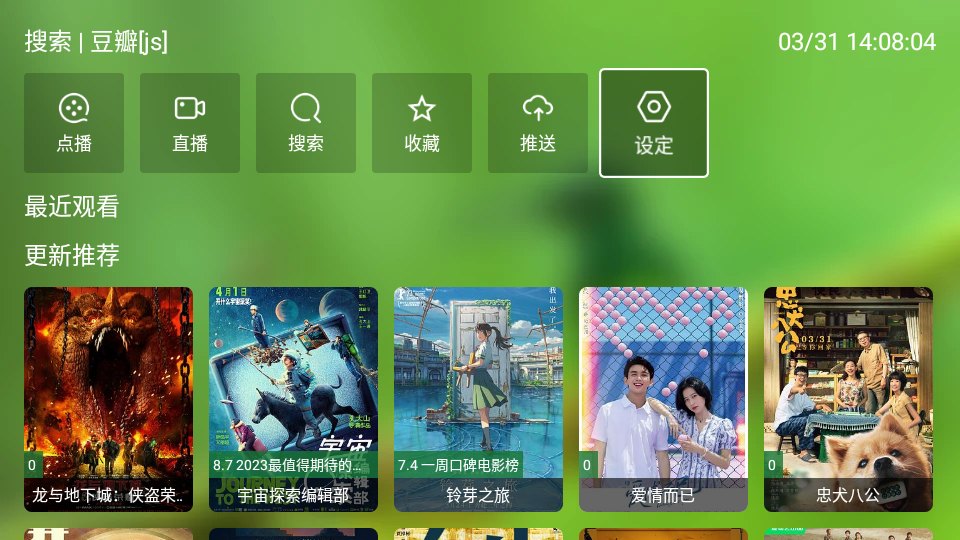
Task: Select the 宇宙探索编辑部 movie card
Action: (x=293, y=399)
